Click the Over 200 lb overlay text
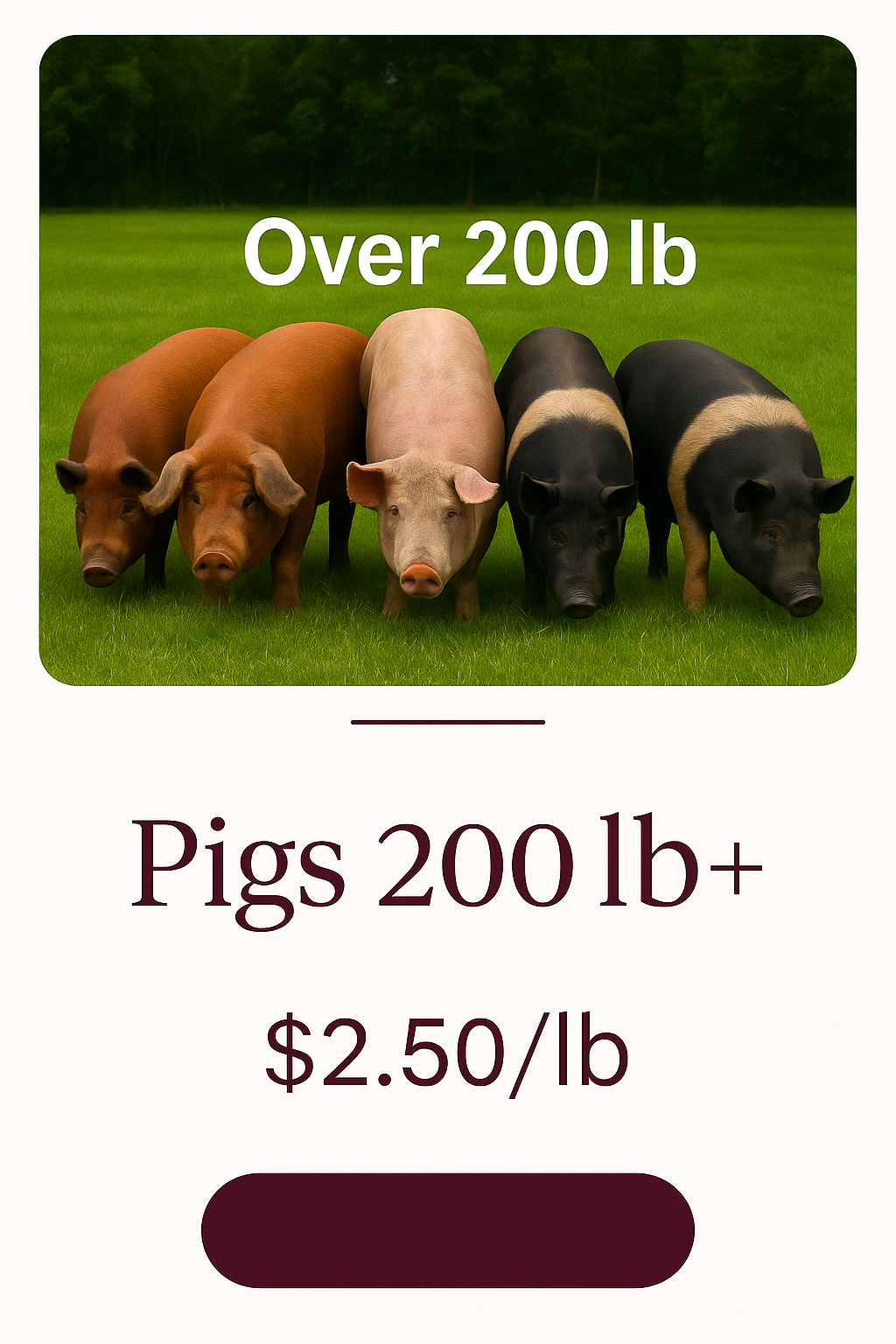896x1344 pixels. point(472,252)
